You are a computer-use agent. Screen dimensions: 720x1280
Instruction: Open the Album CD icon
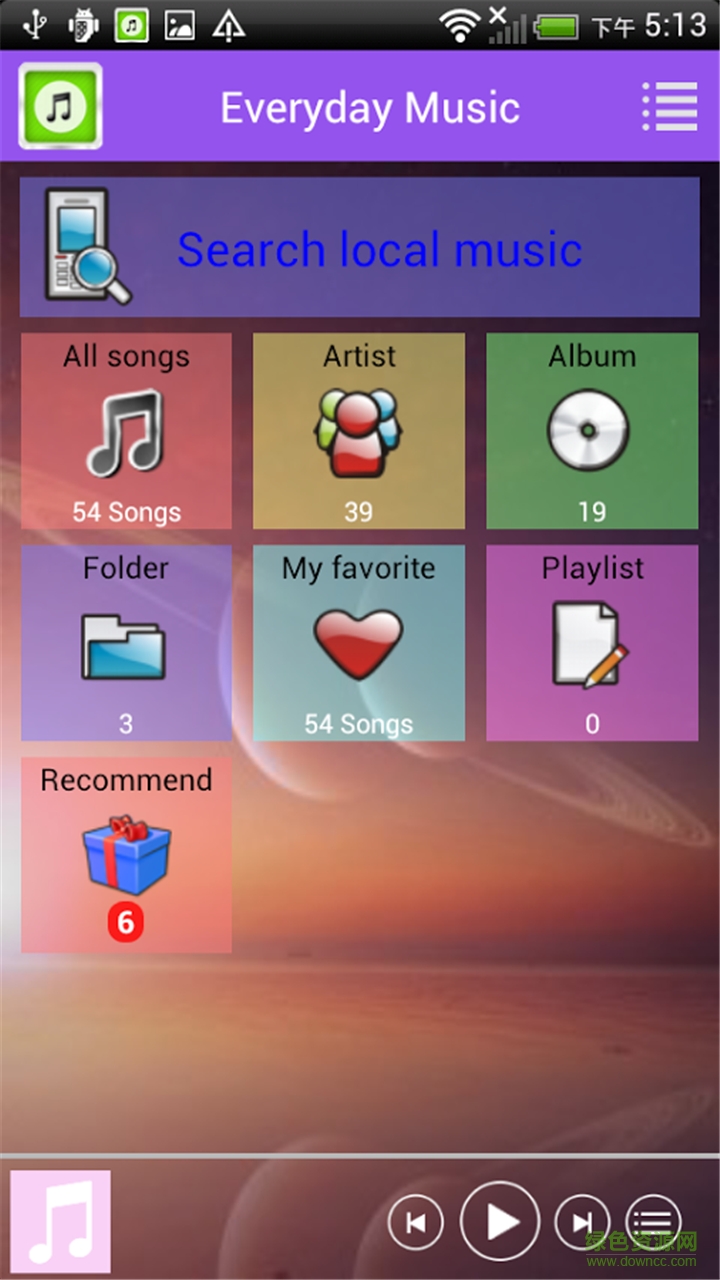click(591, 430)
